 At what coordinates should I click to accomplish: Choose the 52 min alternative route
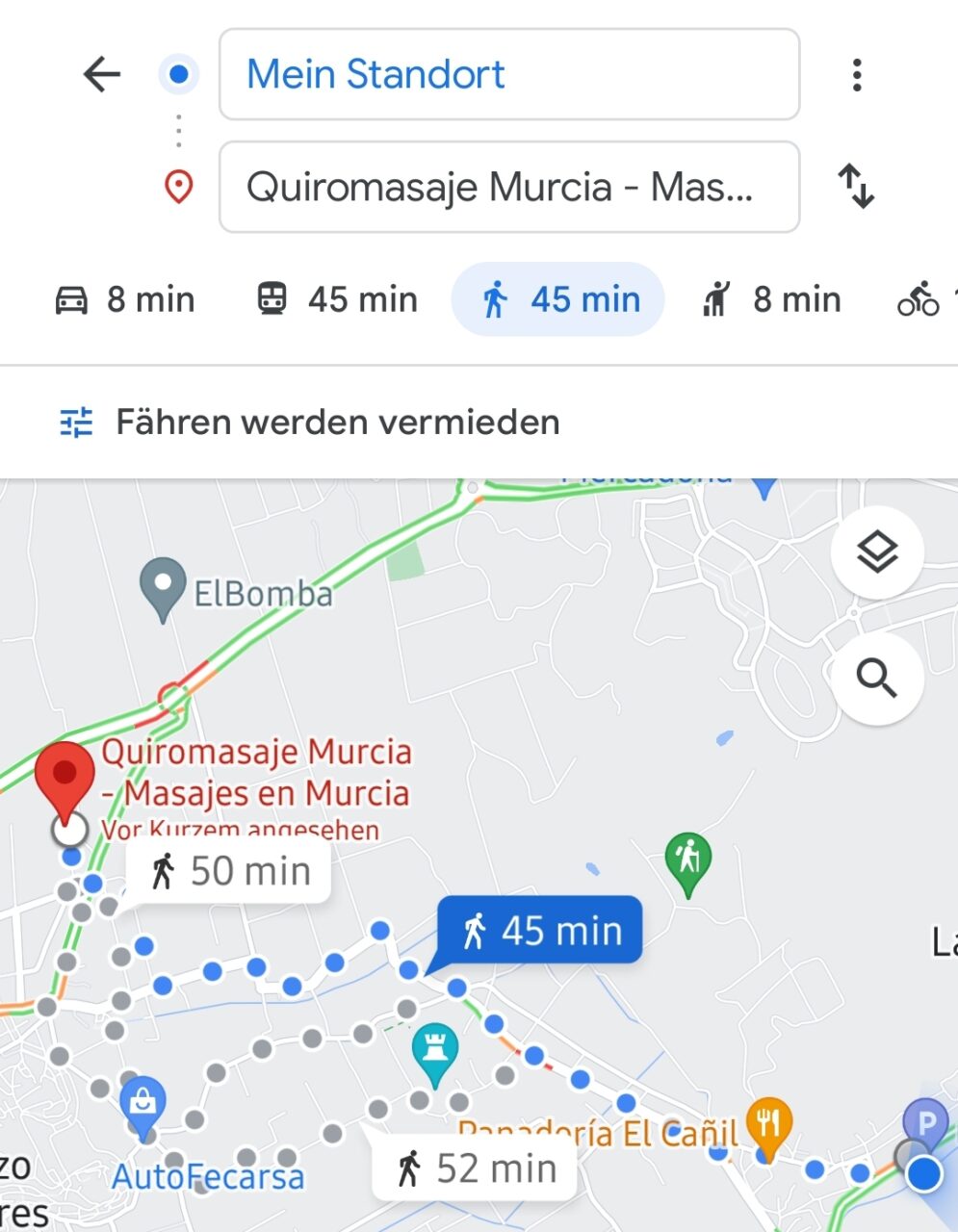coord(476,1169)
